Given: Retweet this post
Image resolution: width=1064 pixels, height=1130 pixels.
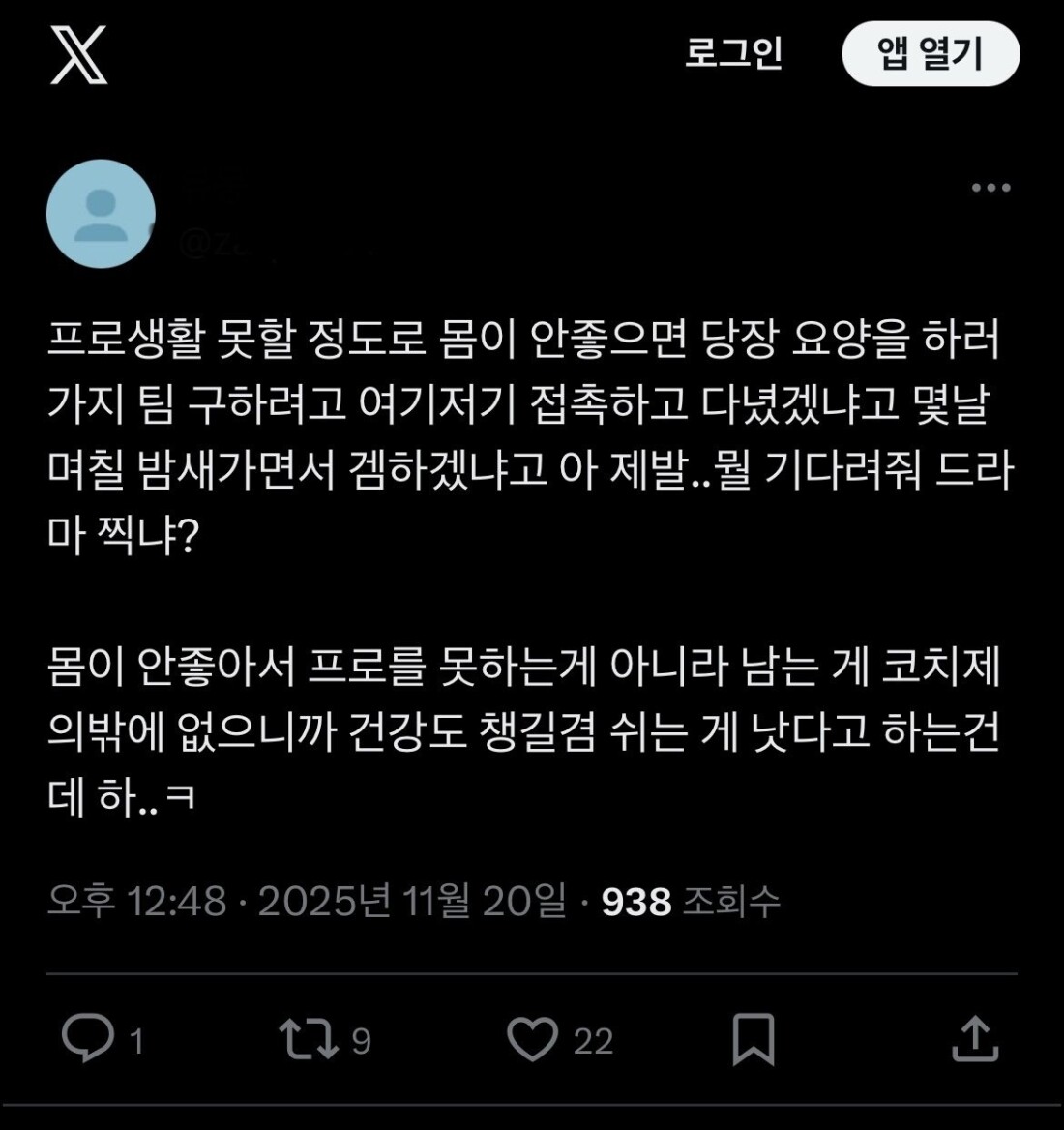Looking at the screenshot, I should (309, 1039).
